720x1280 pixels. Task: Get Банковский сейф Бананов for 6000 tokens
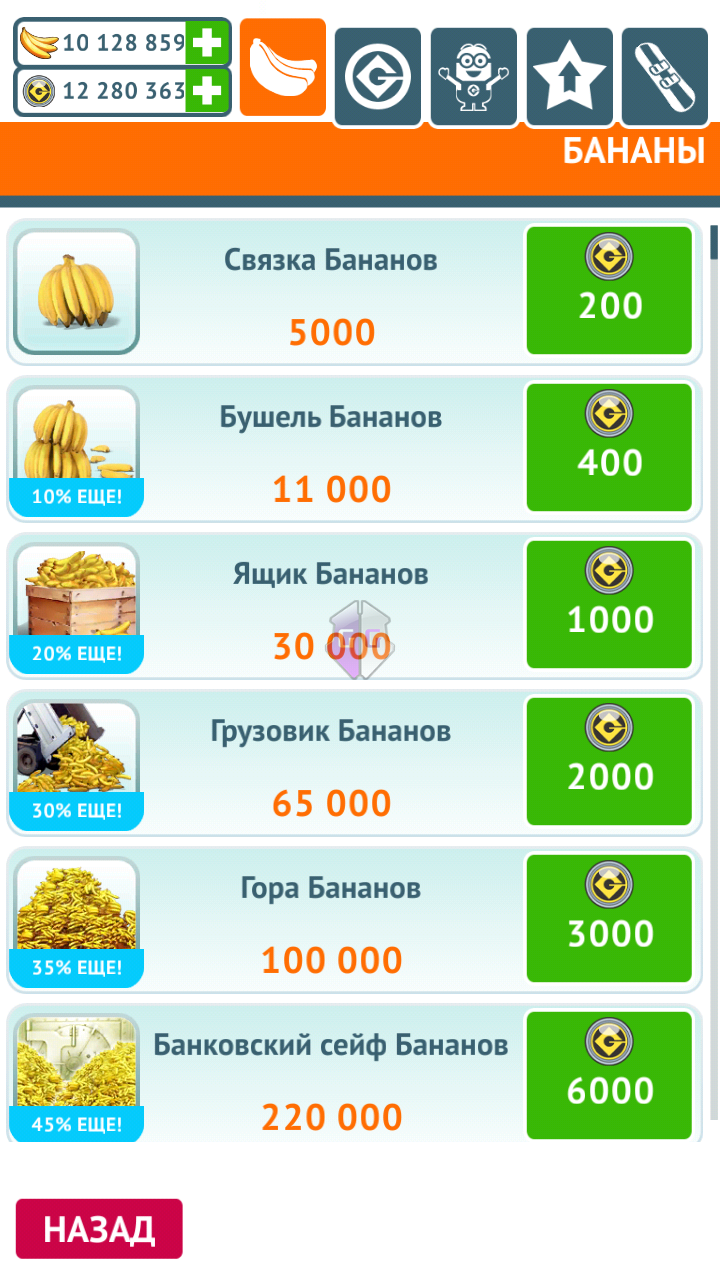click(x=609, y=1075)
